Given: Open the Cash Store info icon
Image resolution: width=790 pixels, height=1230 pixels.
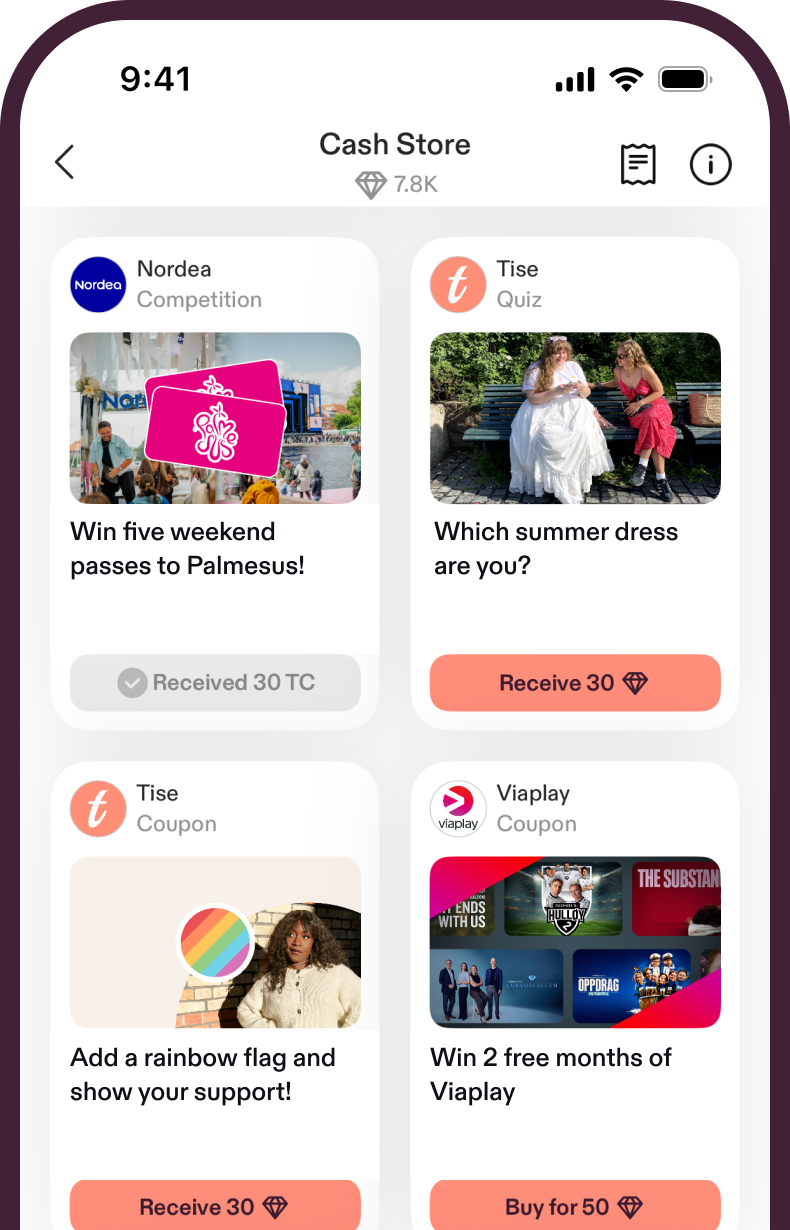Looking at the screenshot, I should click(x=711, y=164).
